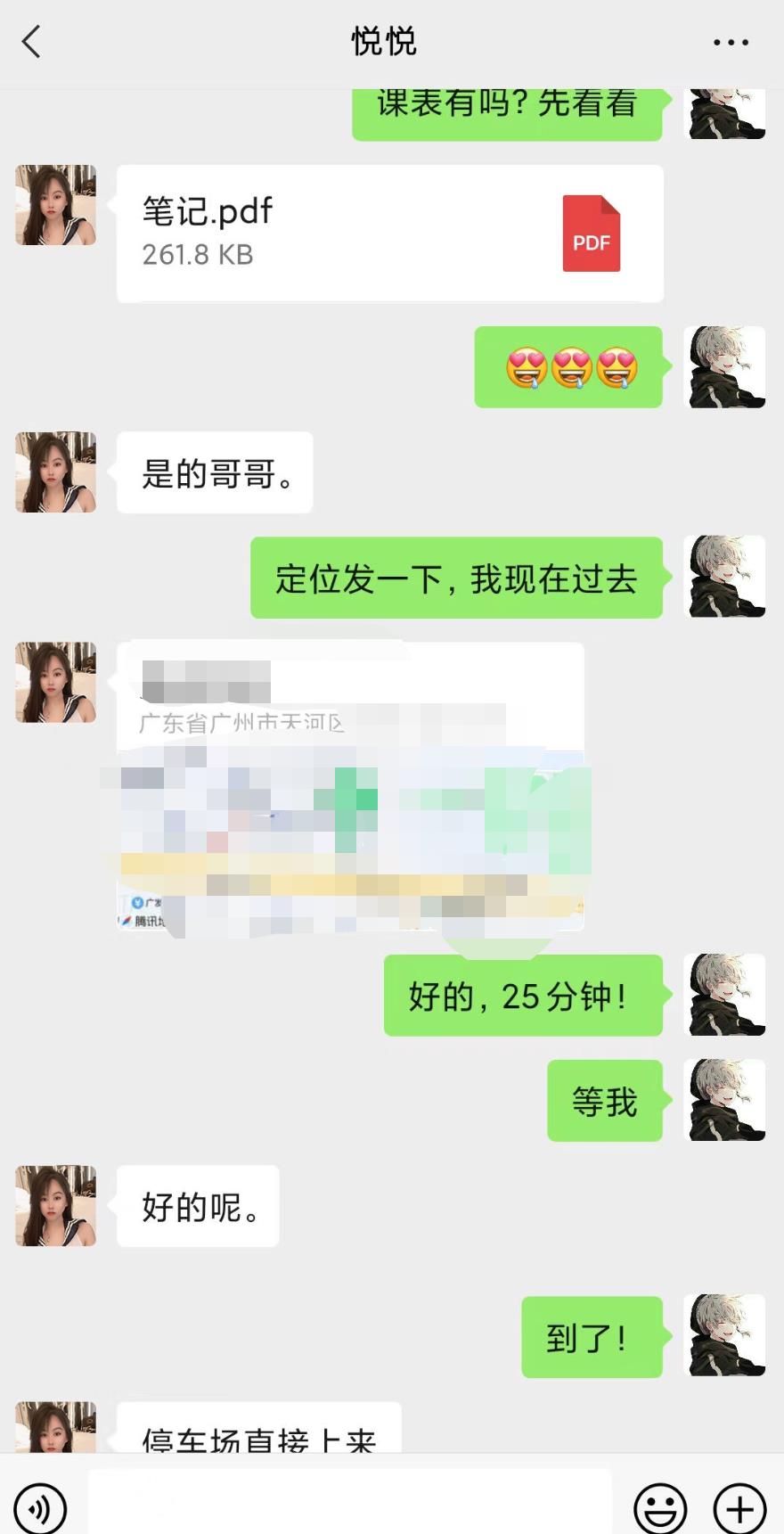Screen dimensions: 784x1534
Task: Tap my avatar beside 定位发一下 message
Action: (724, 577)
